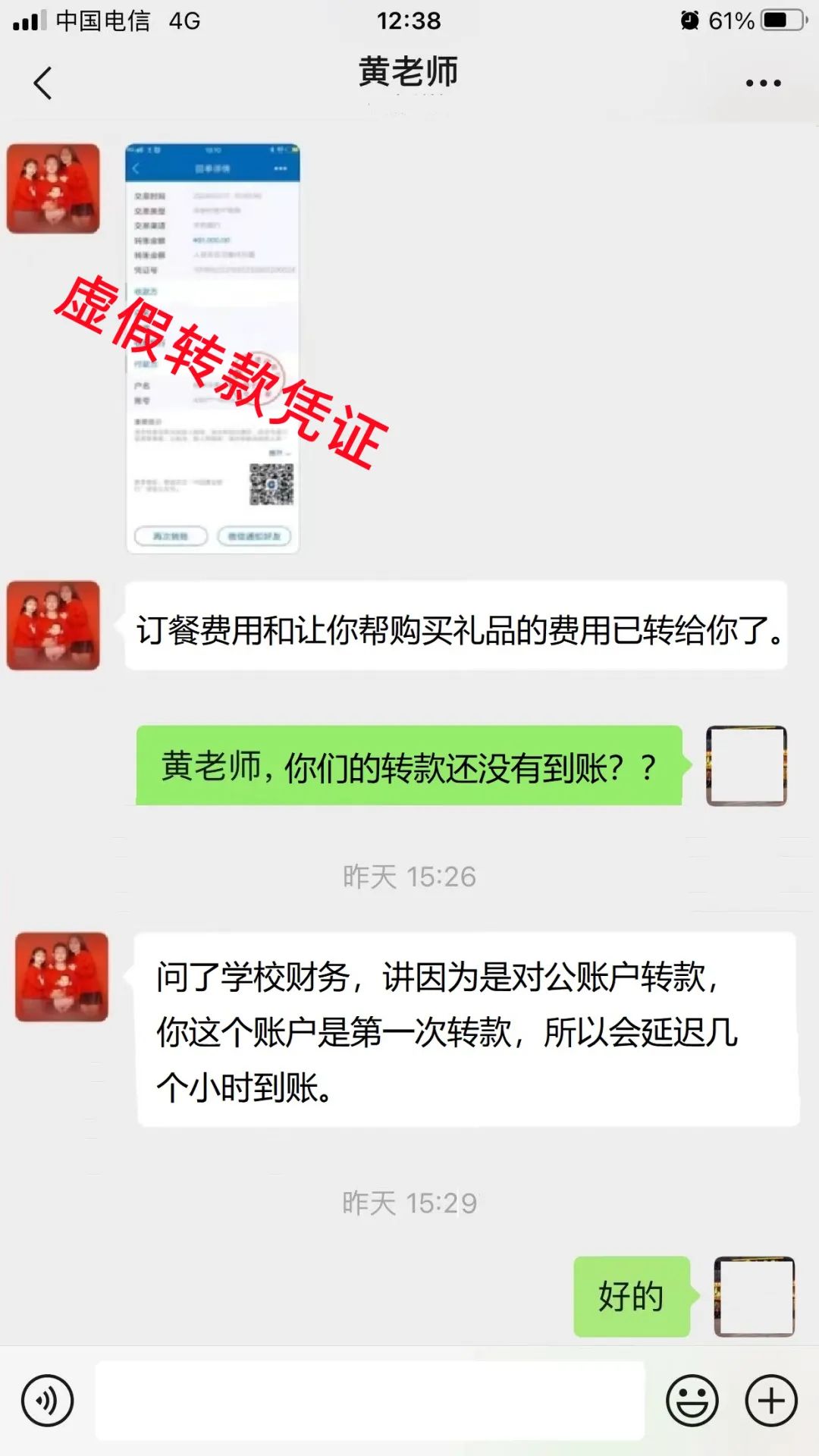The height and width of the screenshot is (1456, 819).
Task: Go back to the chat list
Action: (x=43, y=83)
